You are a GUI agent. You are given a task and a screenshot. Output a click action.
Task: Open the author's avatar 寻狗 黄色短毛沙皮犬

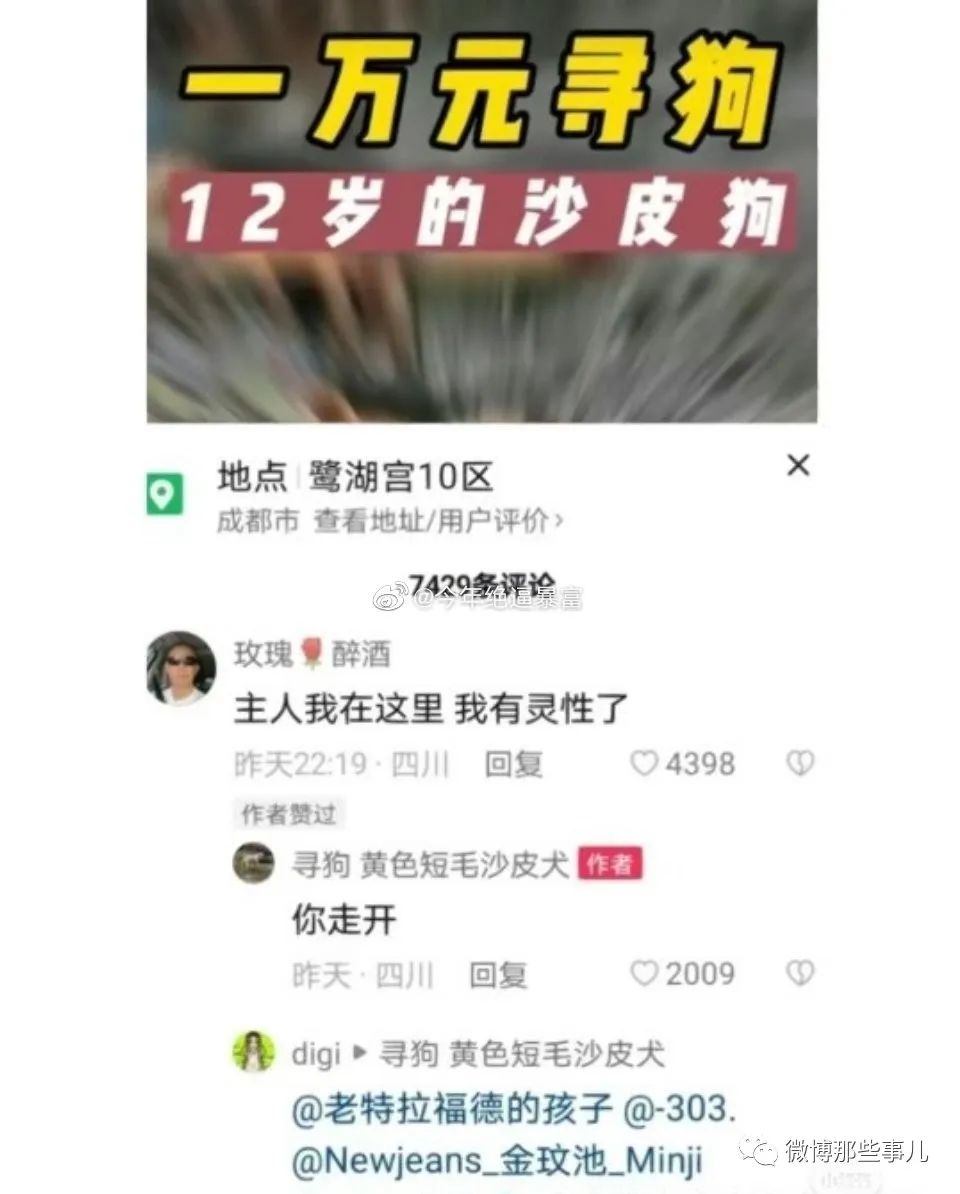253,863
